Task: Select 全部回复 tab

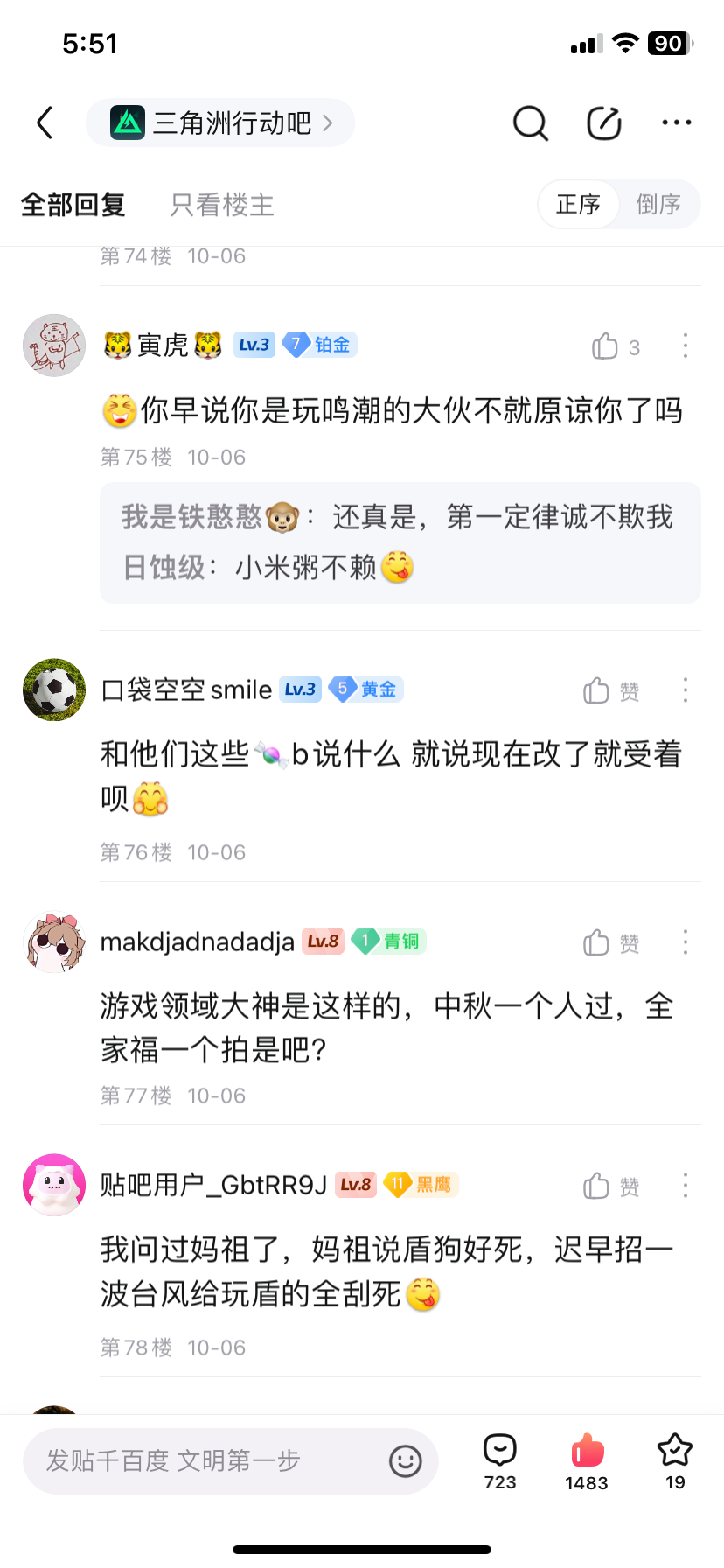Action: click(x=73, y=205)
